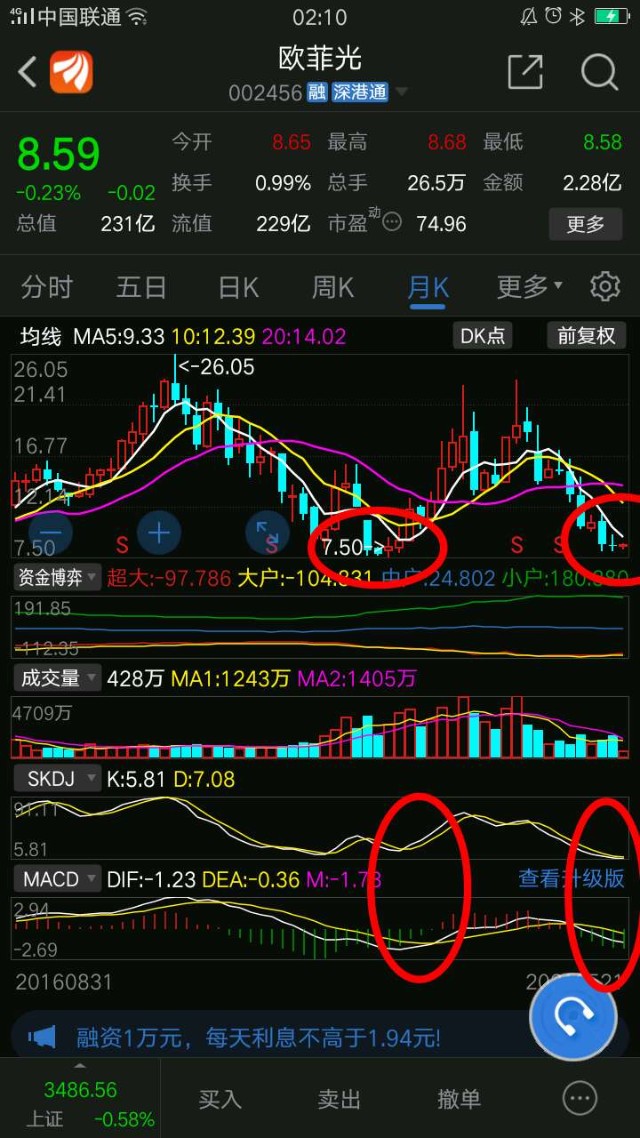
Task: Go back using the top-left arrow
Action: click(x=28, y=72)
